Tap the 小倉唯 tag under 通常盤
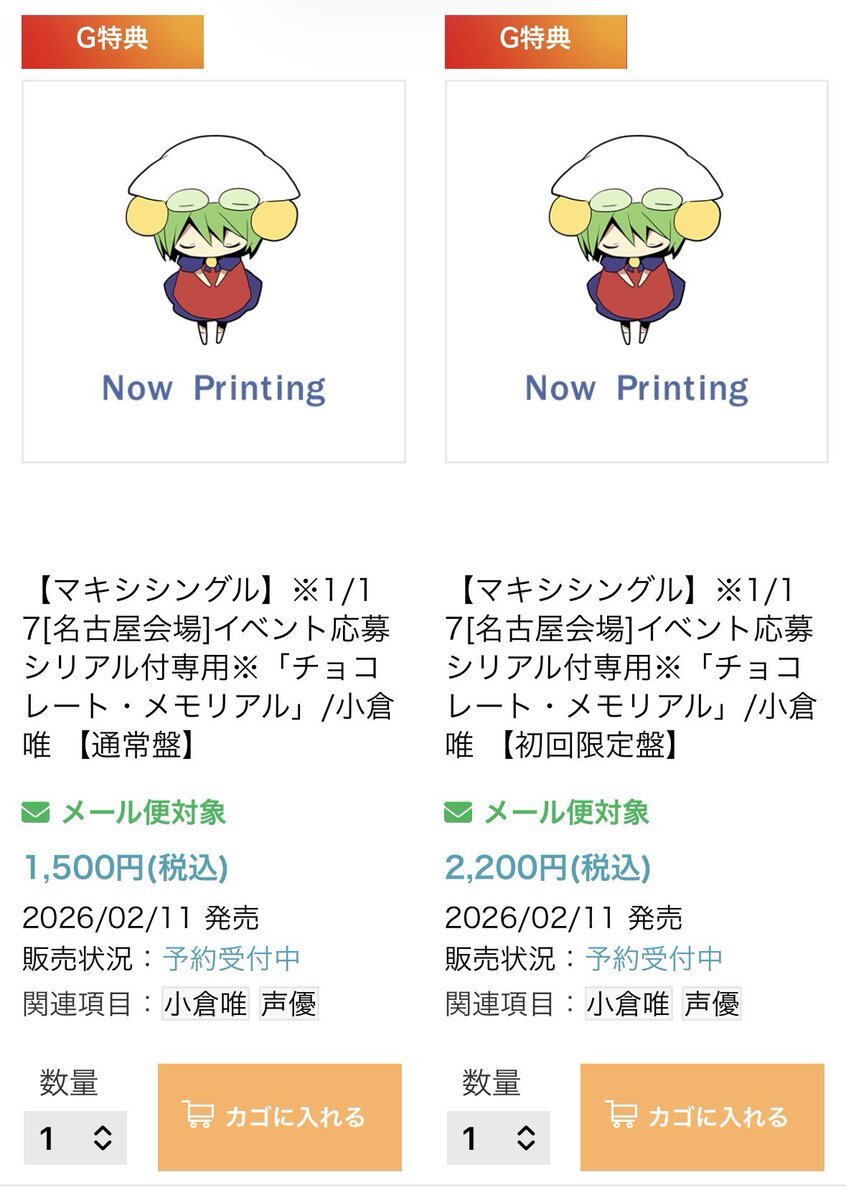846x1200 pixels. (206, 1003)
